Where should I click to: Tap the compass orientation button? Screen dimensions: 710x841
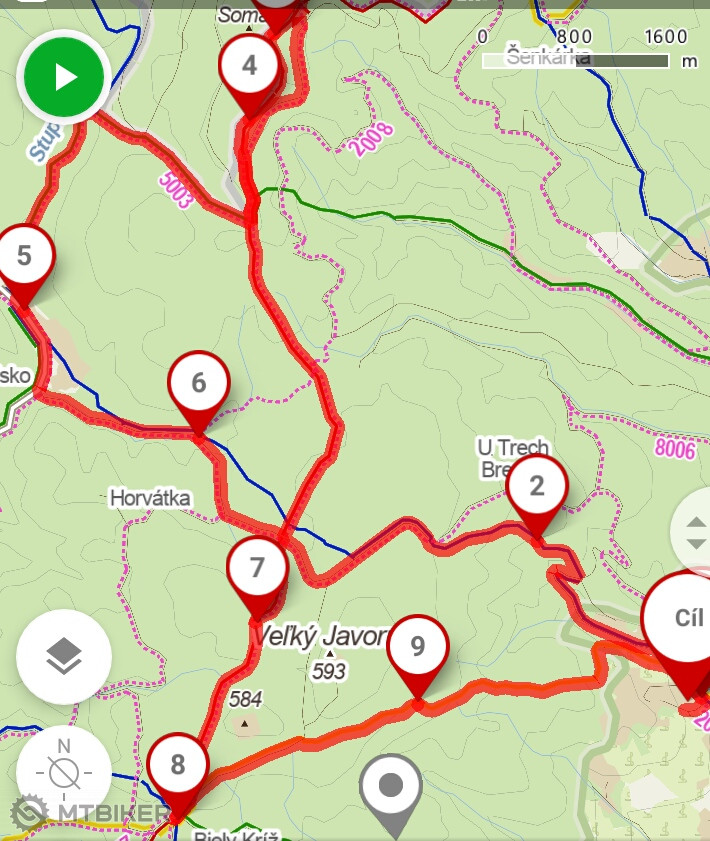[x=64, y=773]
